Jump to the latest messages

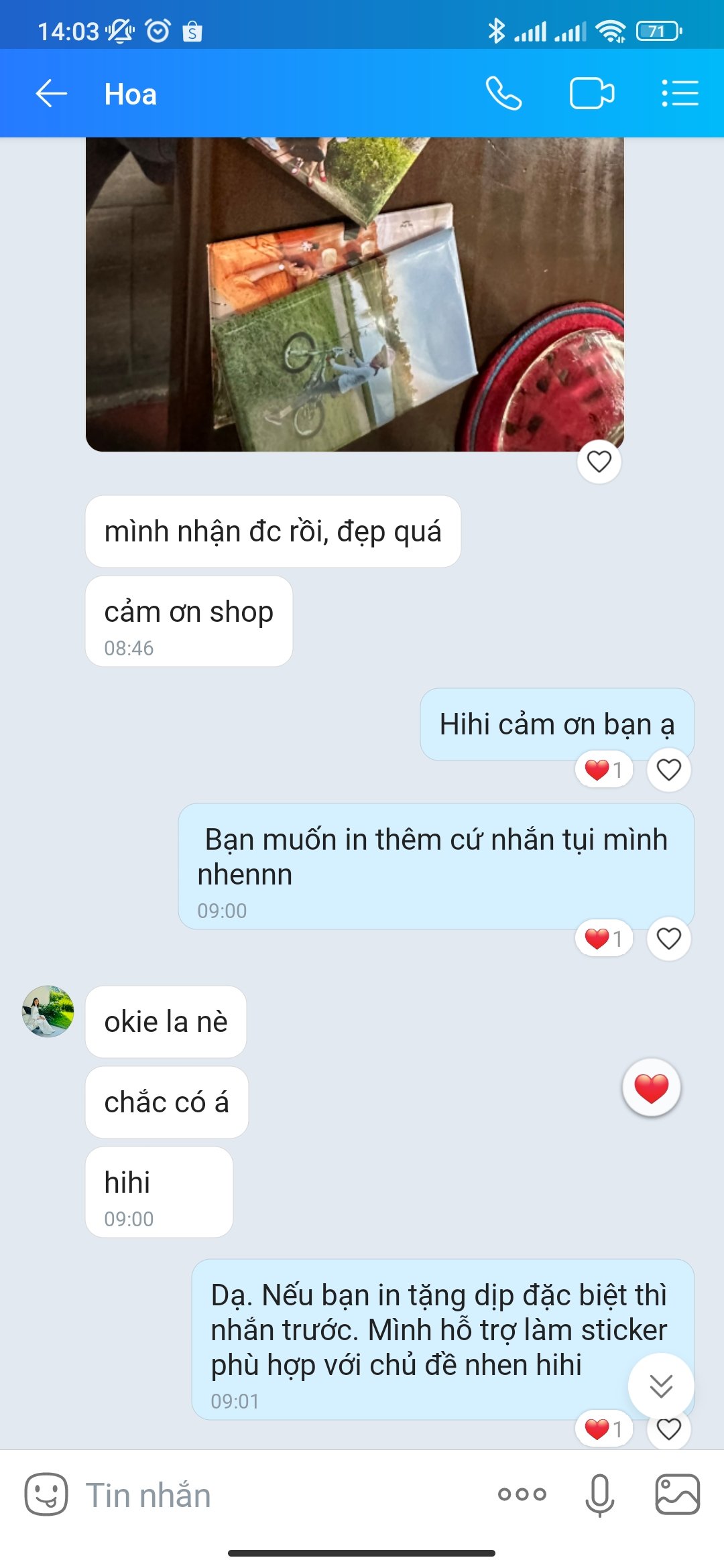pyautogui.click(x=661, y=1386)
